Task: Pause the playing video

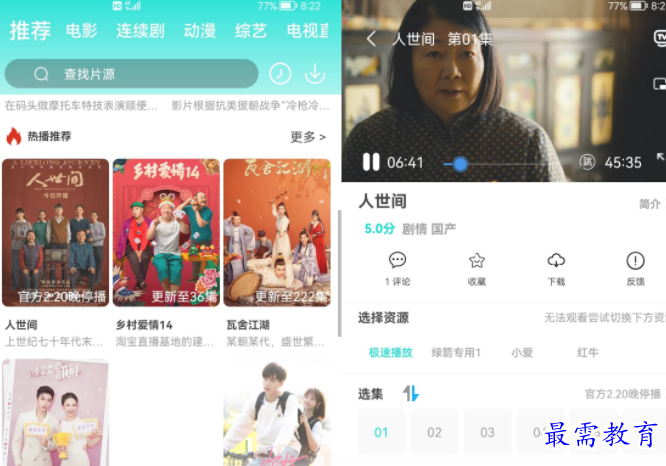Action: coord(370,162)
